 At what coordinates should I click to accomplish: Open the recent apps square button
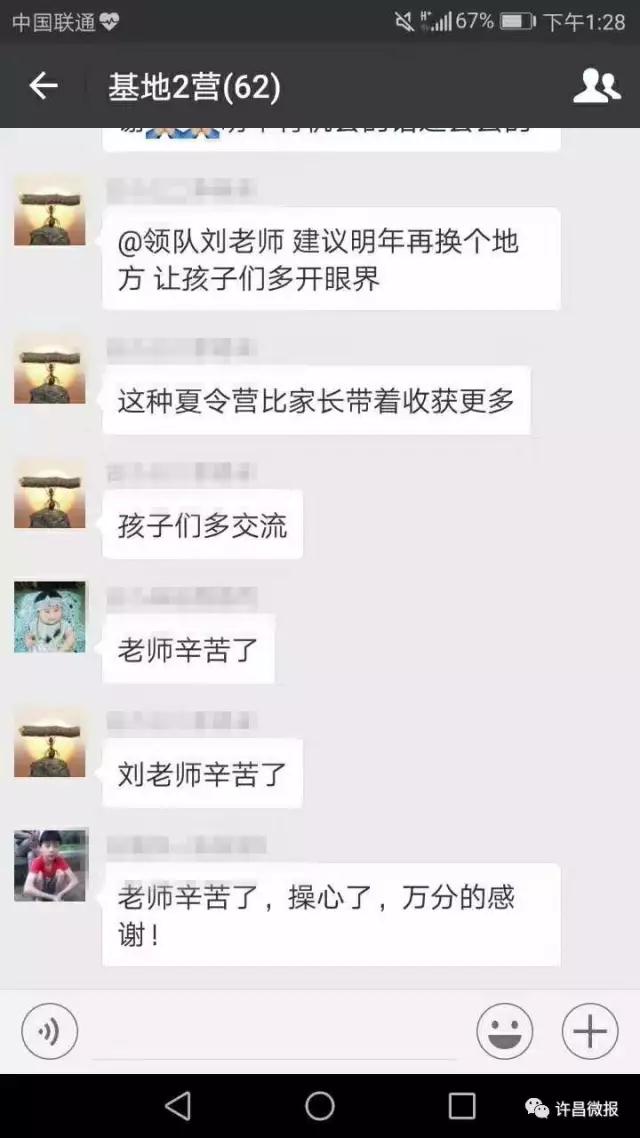[x=462, y=1105]
